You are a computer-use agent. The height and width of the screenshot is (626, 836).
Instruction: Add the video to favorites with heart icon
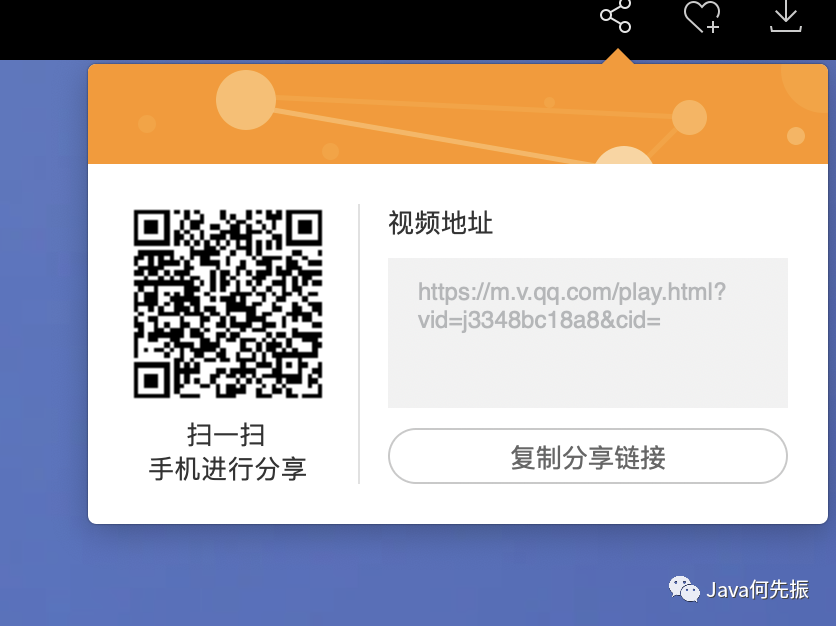701,16
